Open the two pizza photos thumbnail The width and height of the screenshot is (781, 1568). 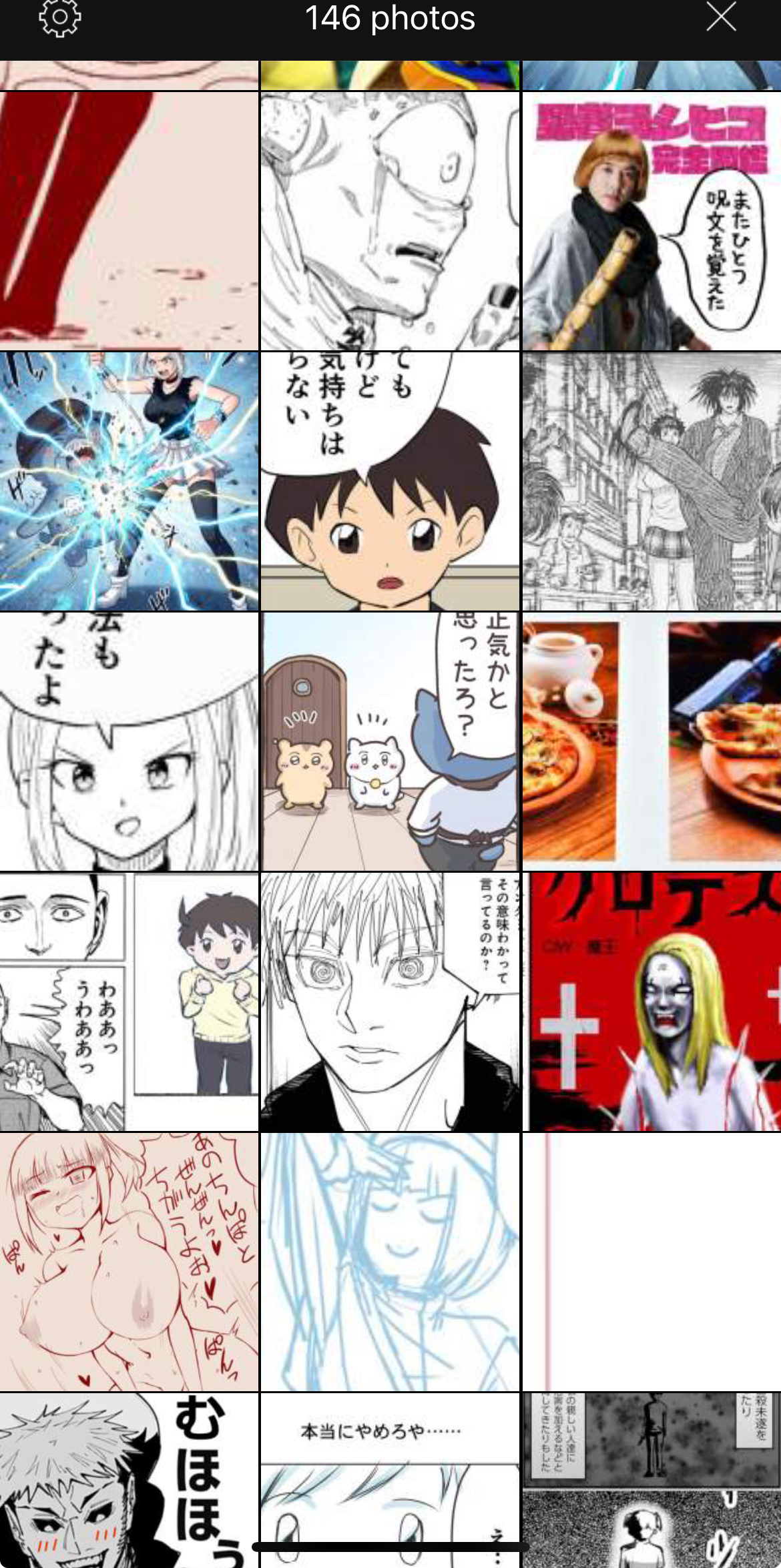coord(651,741)
